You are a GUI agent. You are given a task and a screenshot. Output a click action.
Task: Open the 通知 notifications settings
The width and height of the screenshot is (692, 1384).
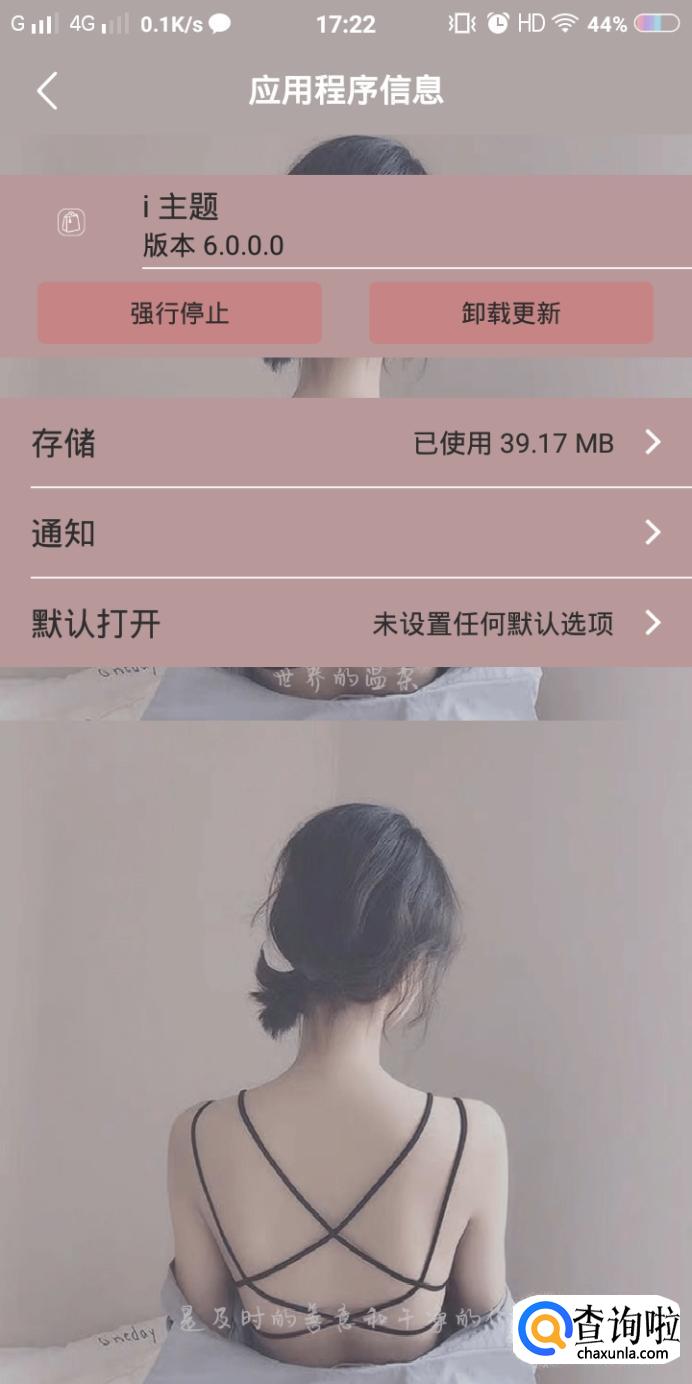[x=346, y=533]
